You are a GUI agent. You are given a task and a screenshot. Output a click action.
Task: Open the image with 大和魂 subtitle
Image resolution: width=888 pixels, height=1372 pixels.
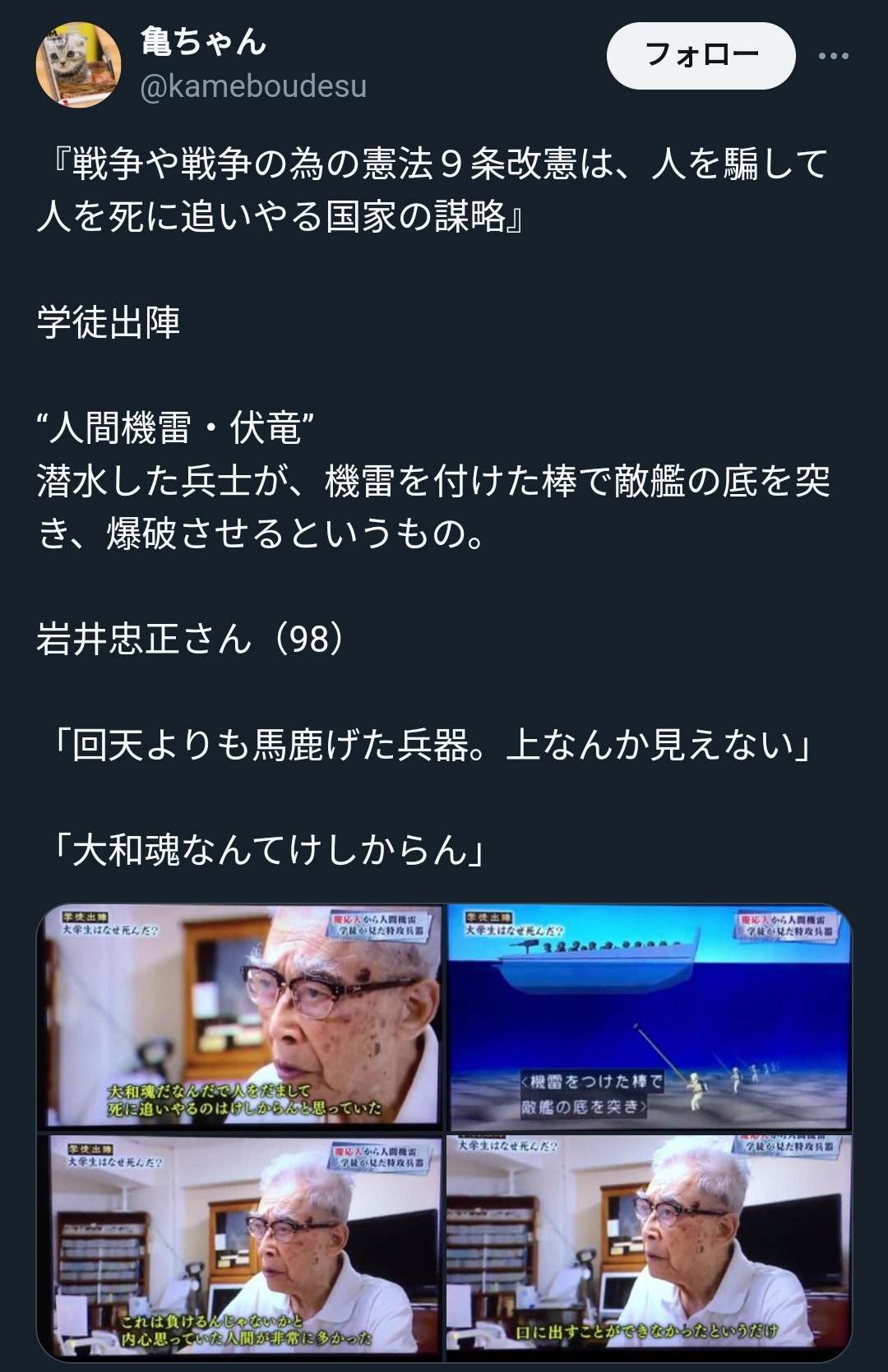pos(241,1017)
